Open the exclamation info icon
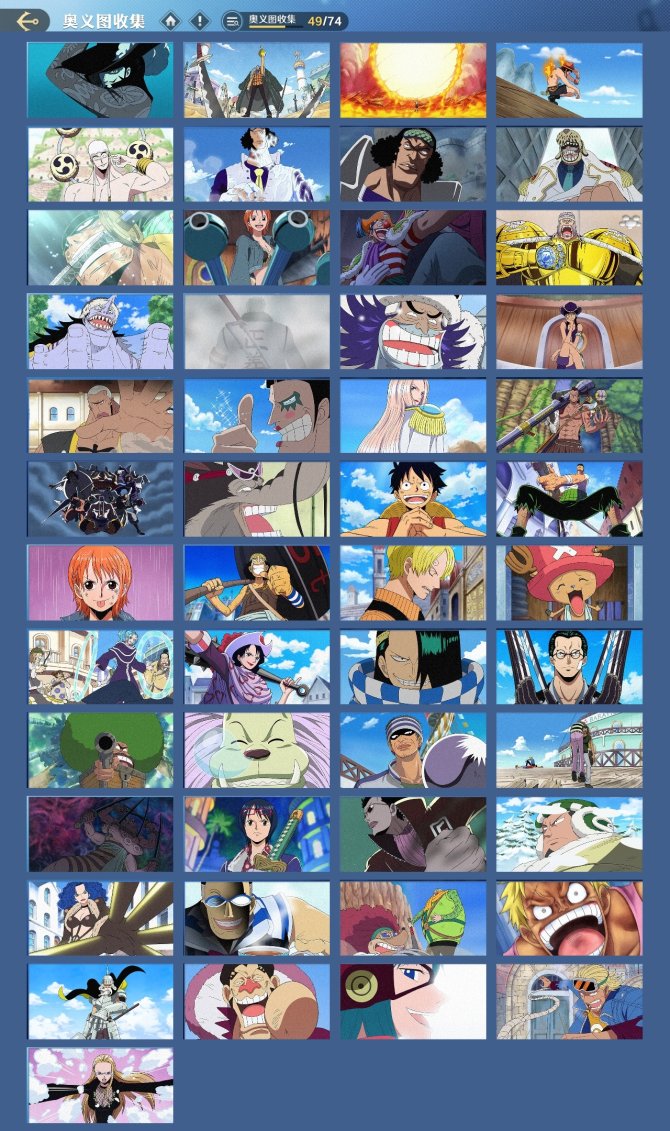Viewport: 670px width, 1131px height. [200, 21]
